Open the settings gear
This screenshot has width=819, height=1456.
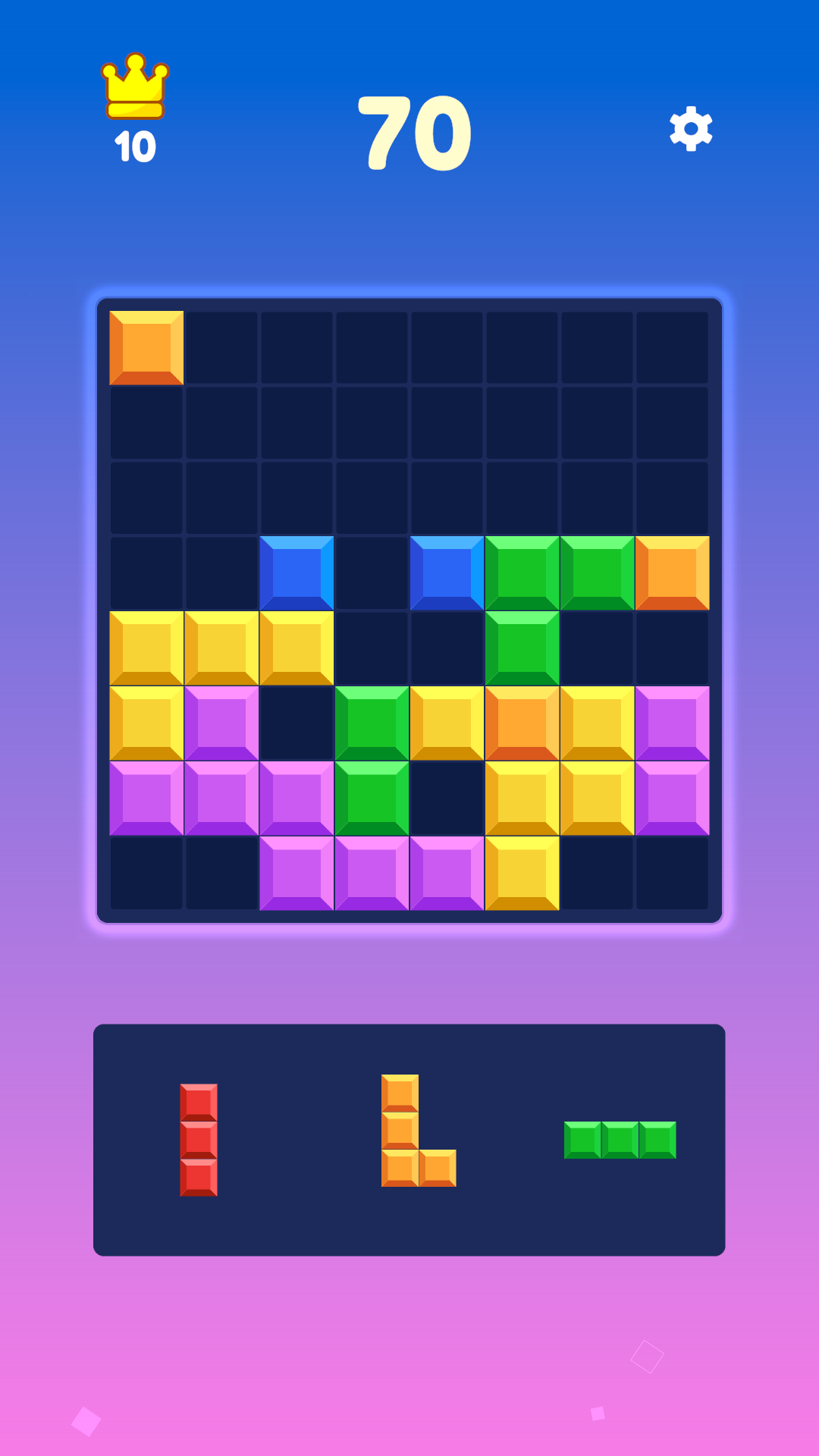[691, 128]
